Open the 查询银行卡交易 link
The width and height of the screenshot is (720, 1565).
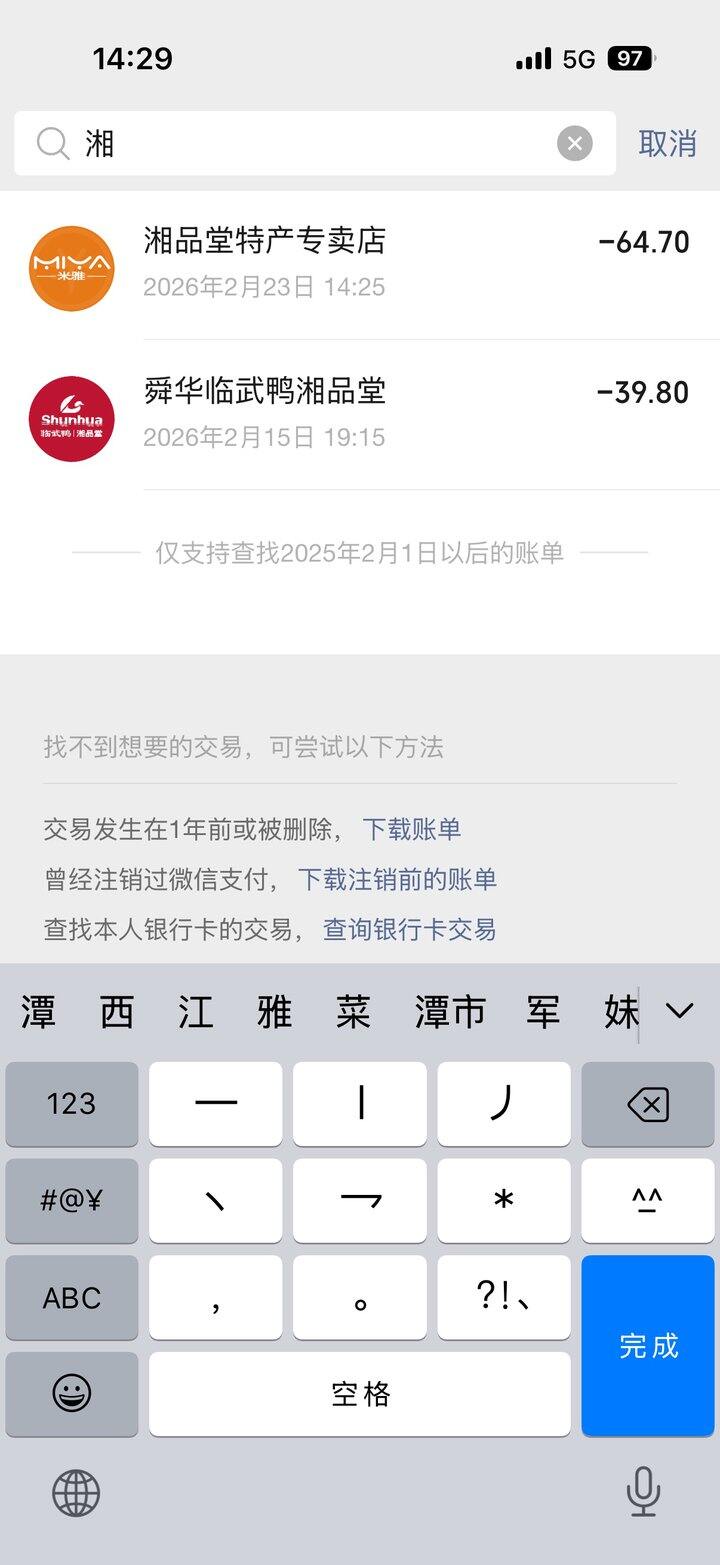409,929
